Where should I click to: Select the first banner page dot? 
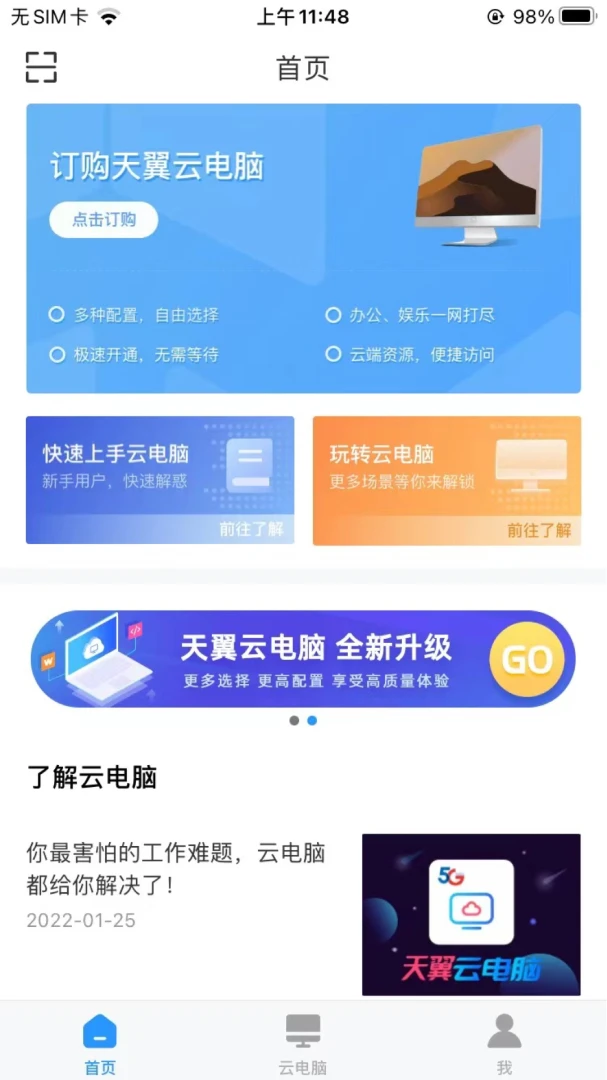tap(294, 720)
